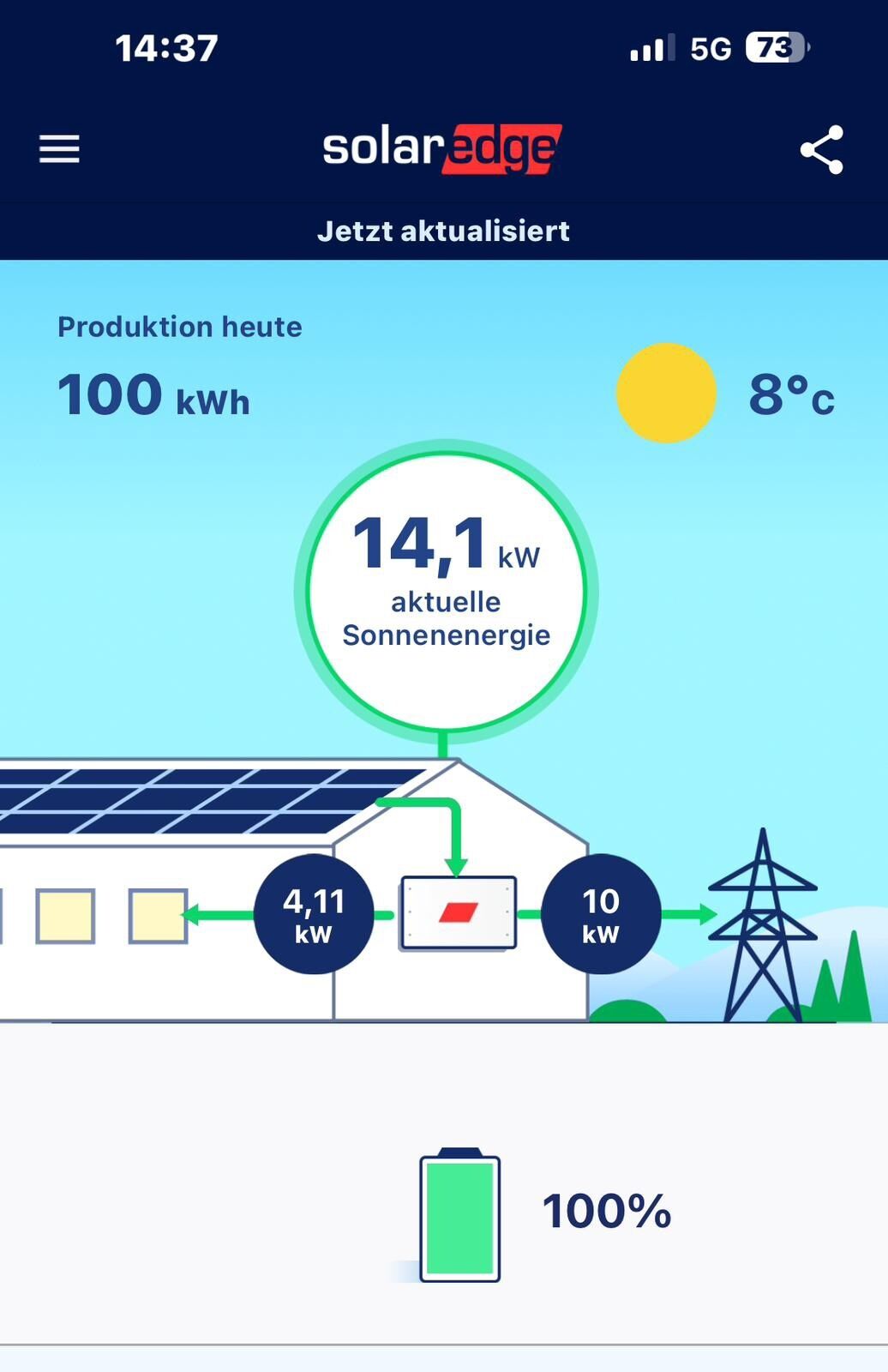Image resolution: width=888 pixels, height=1372 pixels.
Task: Open the hamburger menu
Action: point(59,149)
